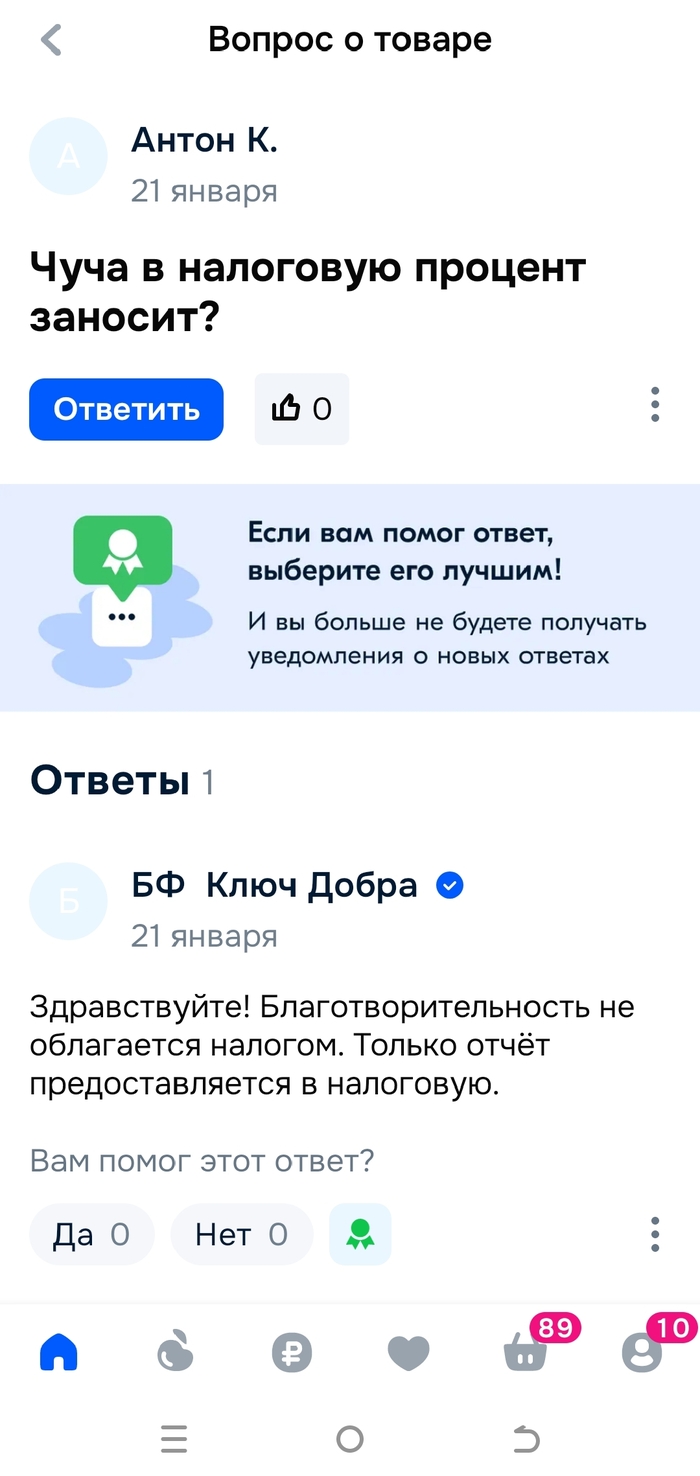Tap the blue Ответить button
The width and height of the screenshot is (700, 1476).
126,409
